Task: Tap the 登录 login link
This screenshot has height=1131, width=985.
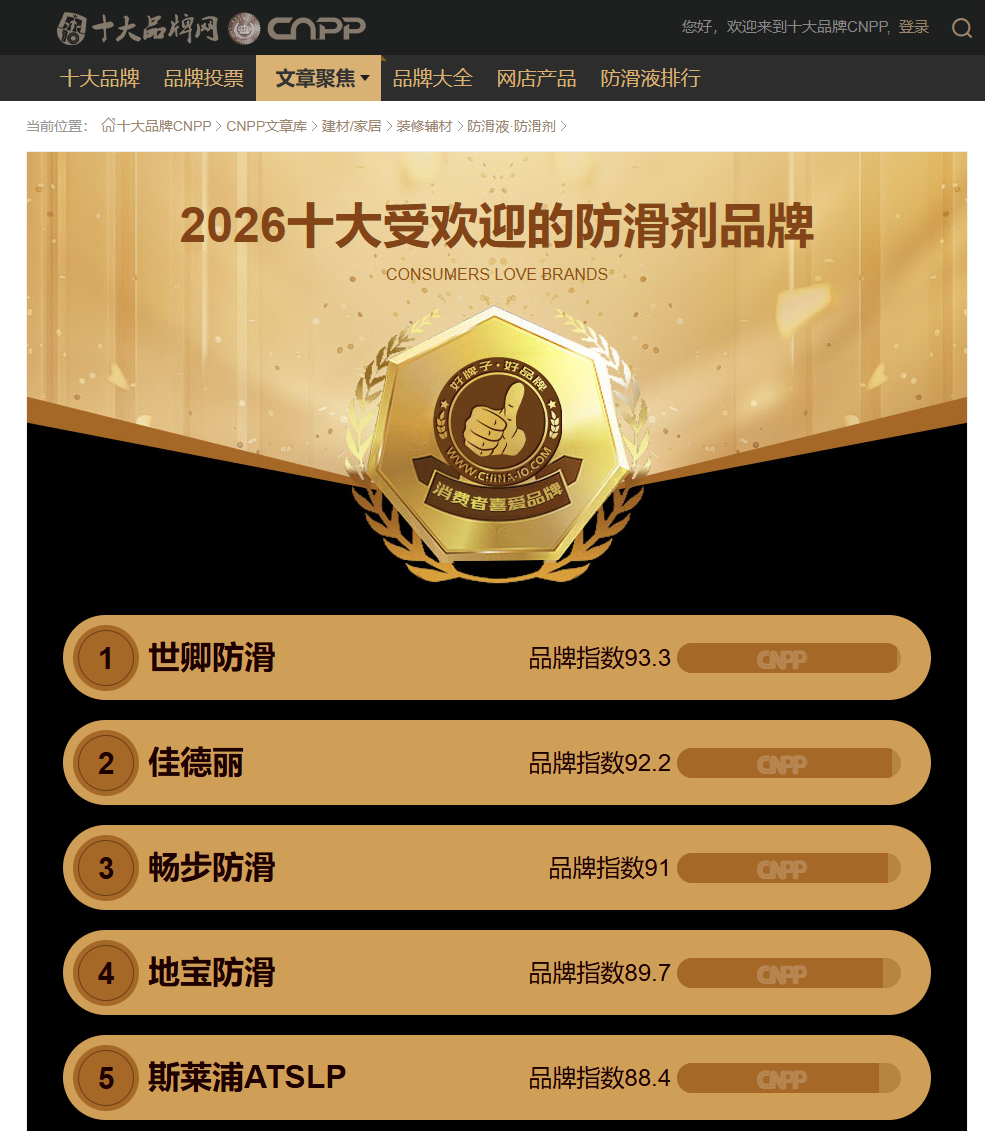Action: [x=913, y=27]
